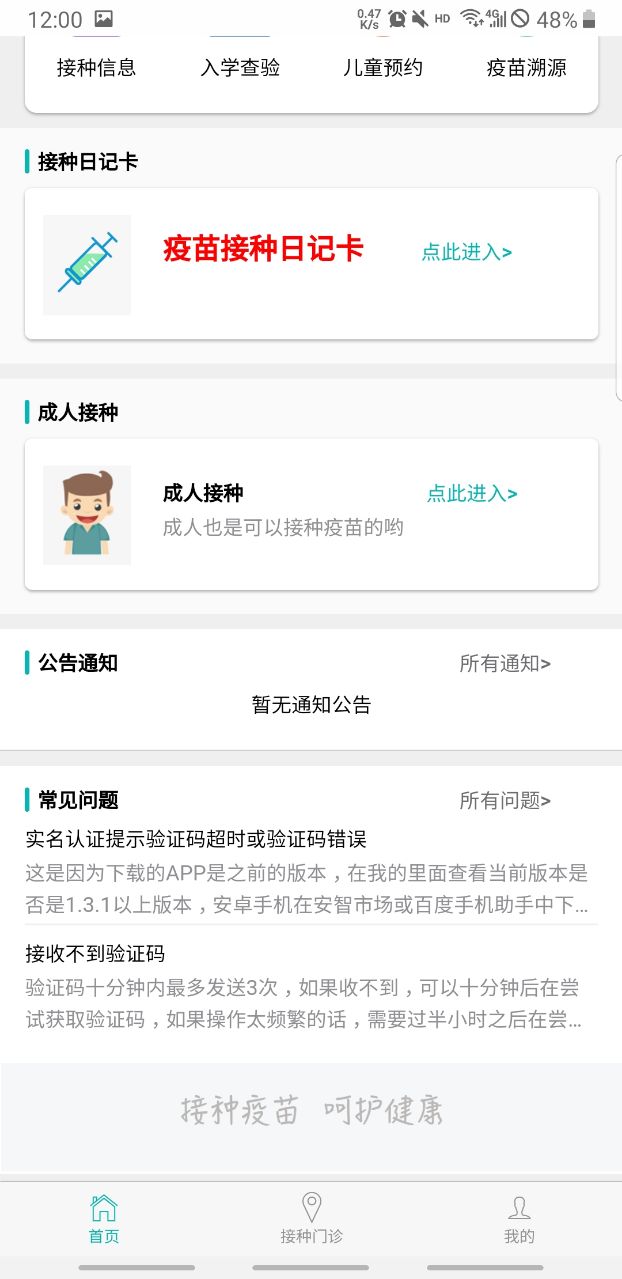Viewport: 622px width, 1279px height.
Task: Open 疫苗溯源 shortcut
Action: [526, 68]
